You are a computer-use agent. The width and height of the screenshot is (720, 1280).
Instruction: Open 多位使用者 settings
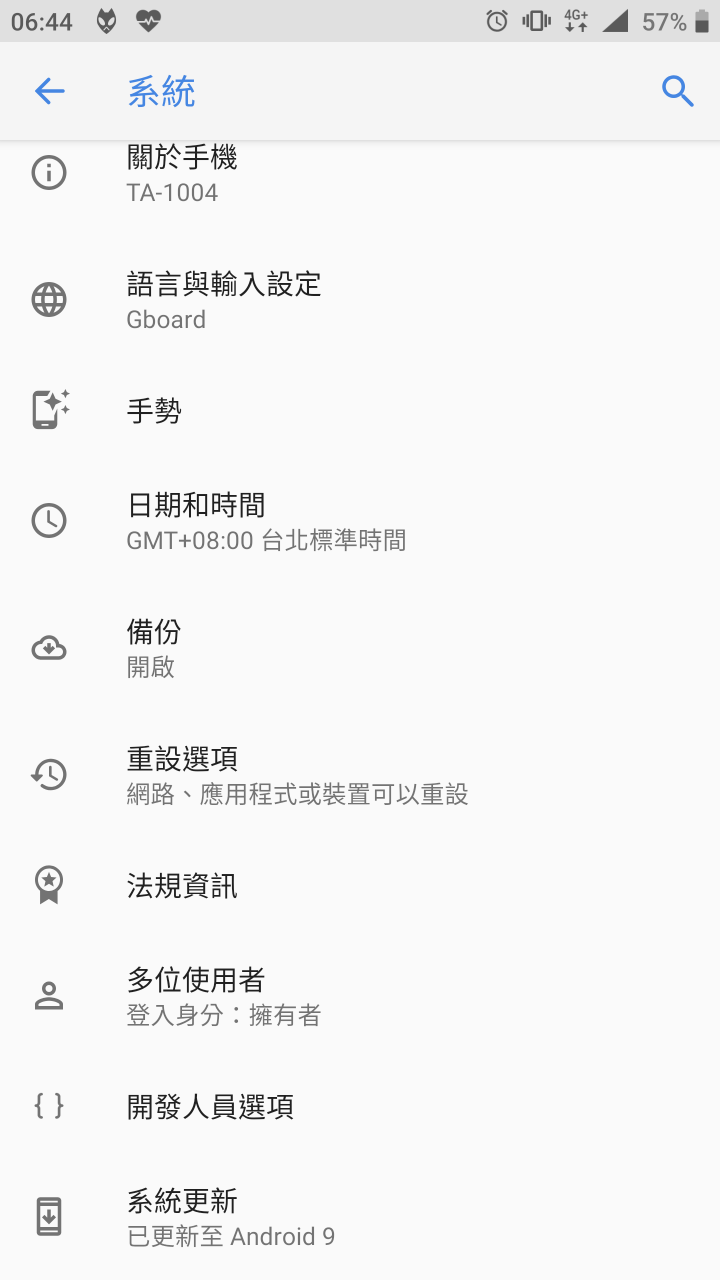tap(360, 995)
